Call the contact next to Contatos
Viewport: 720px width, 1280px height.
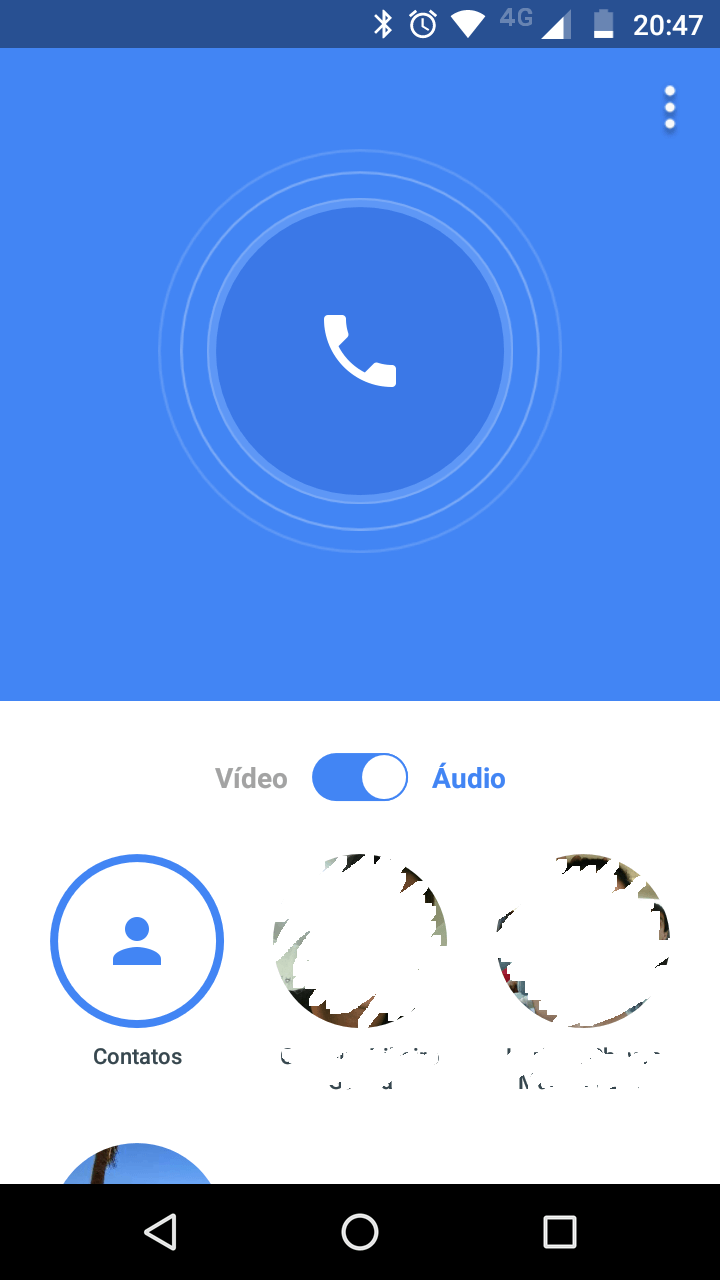pyautogui.click(x=360, y=941)
